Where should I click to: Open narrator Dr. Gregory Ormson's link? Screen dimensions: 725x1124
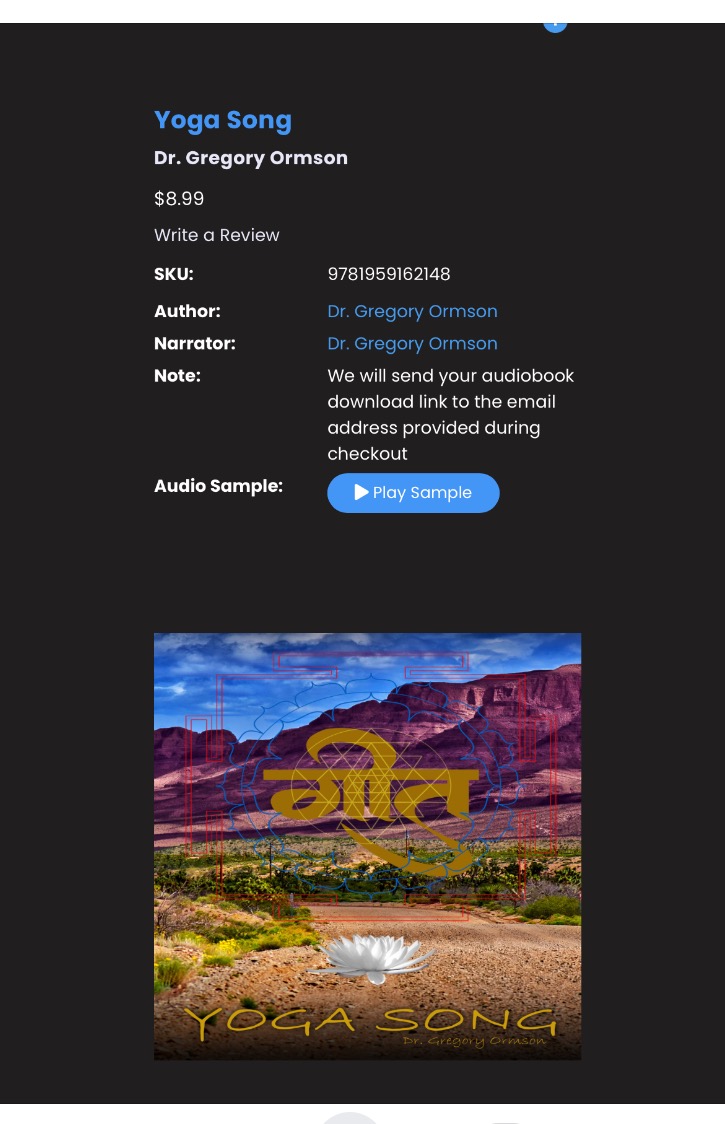pyautogui.click(x=412, y=343)
